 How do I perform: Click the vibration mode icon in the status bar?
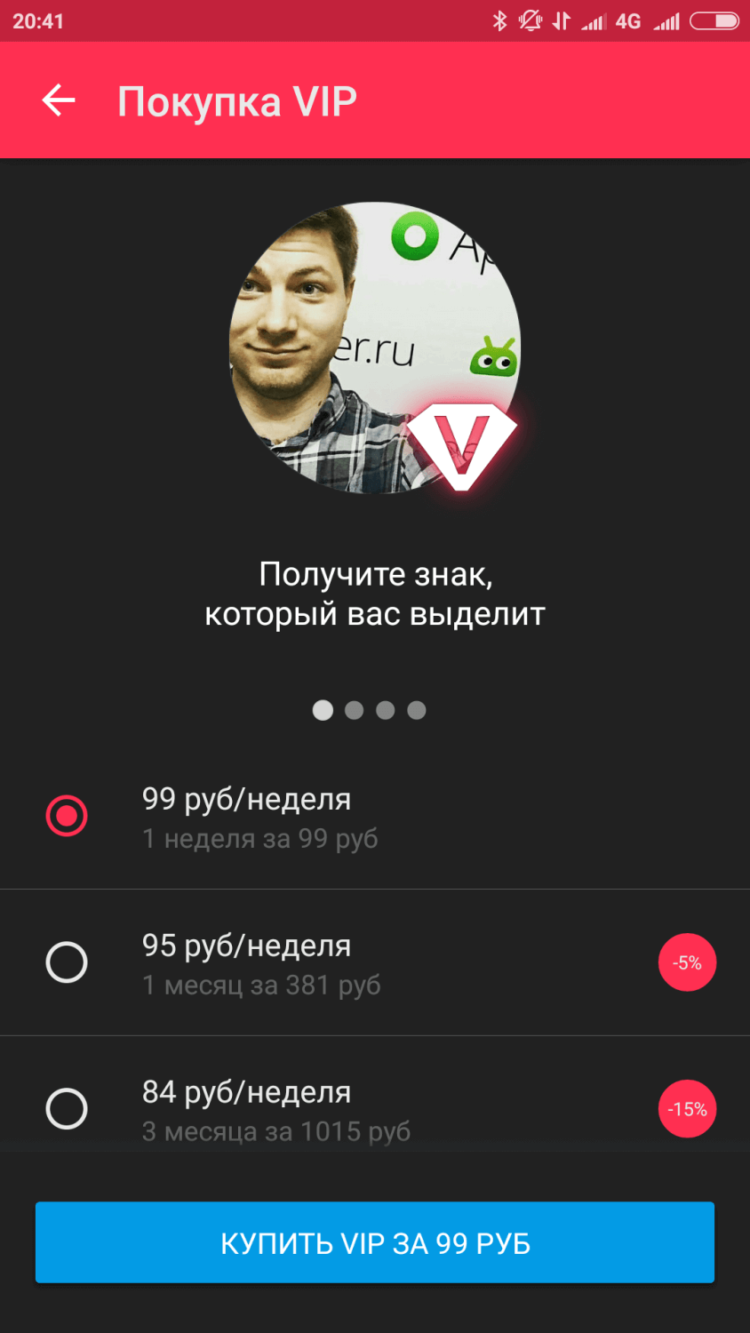coord(562,20)
